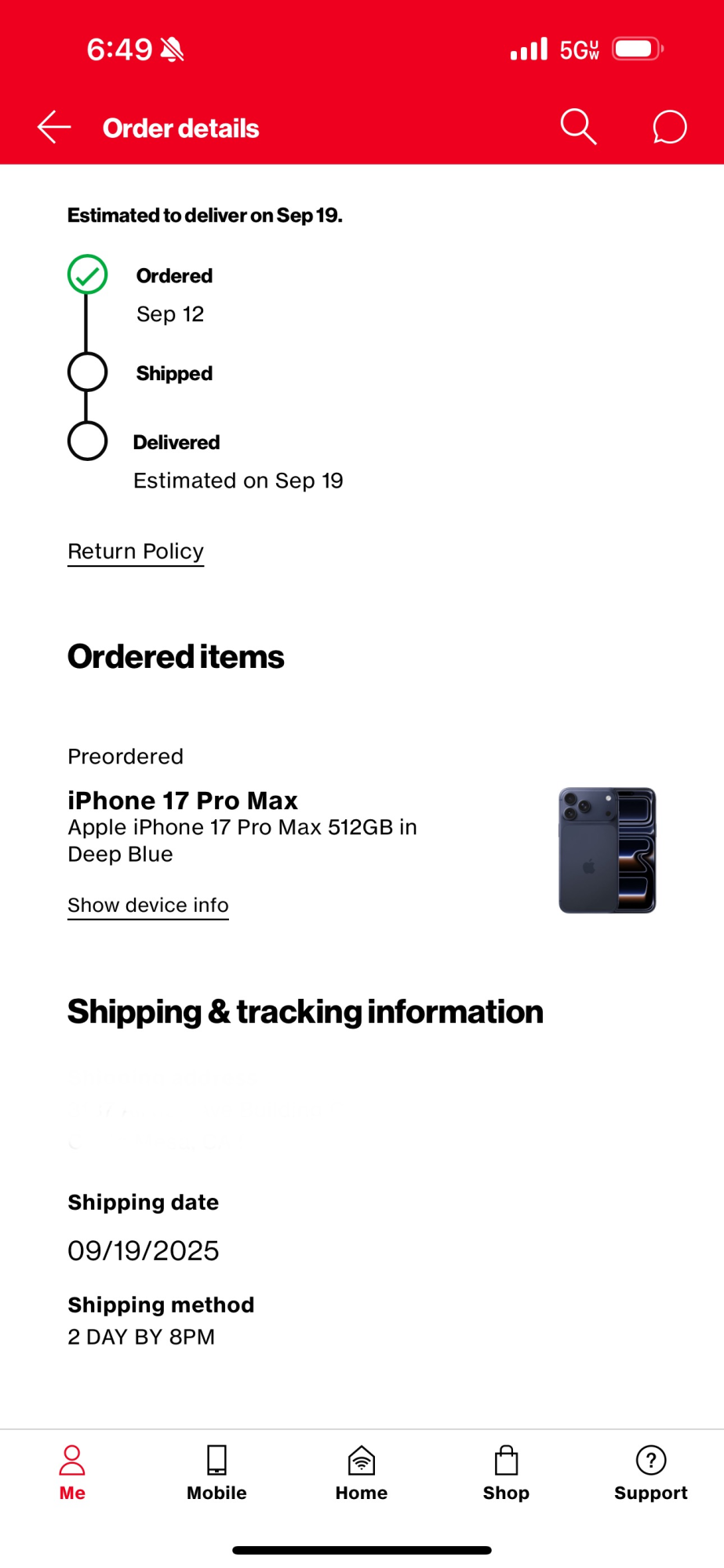The height and width of the screenshot is (1568, 724).
Task: Expand Show device info
Action: [x=148, y=906]
